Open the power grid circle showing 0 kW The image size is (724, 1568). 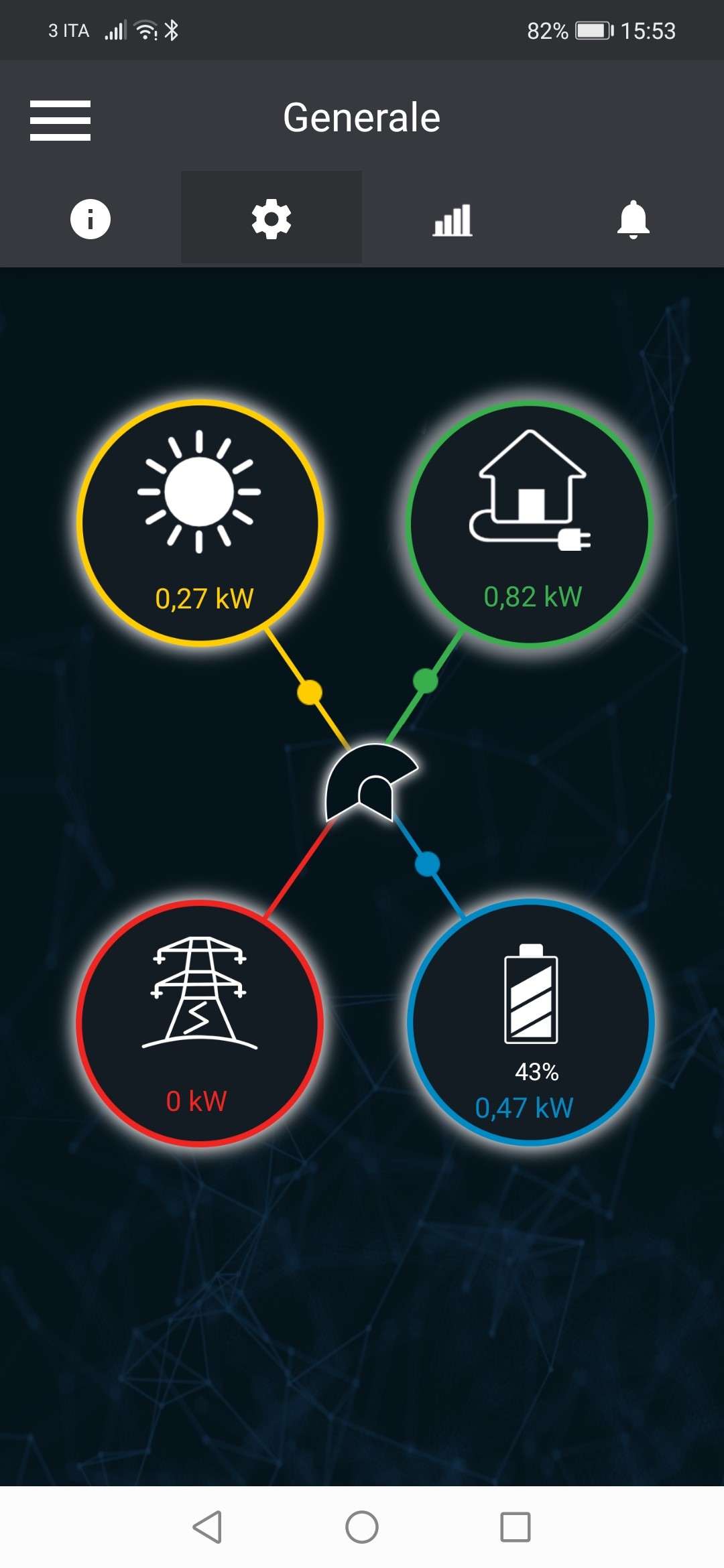200,1023
